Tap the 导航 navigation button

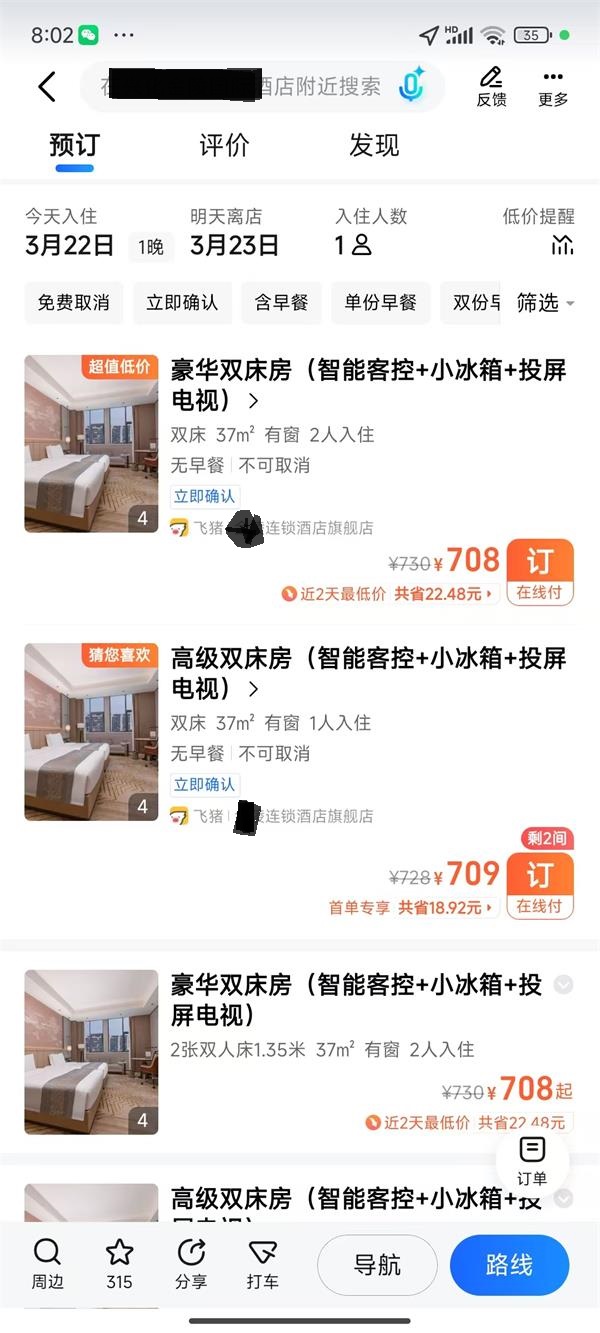tap(377, 1265)
